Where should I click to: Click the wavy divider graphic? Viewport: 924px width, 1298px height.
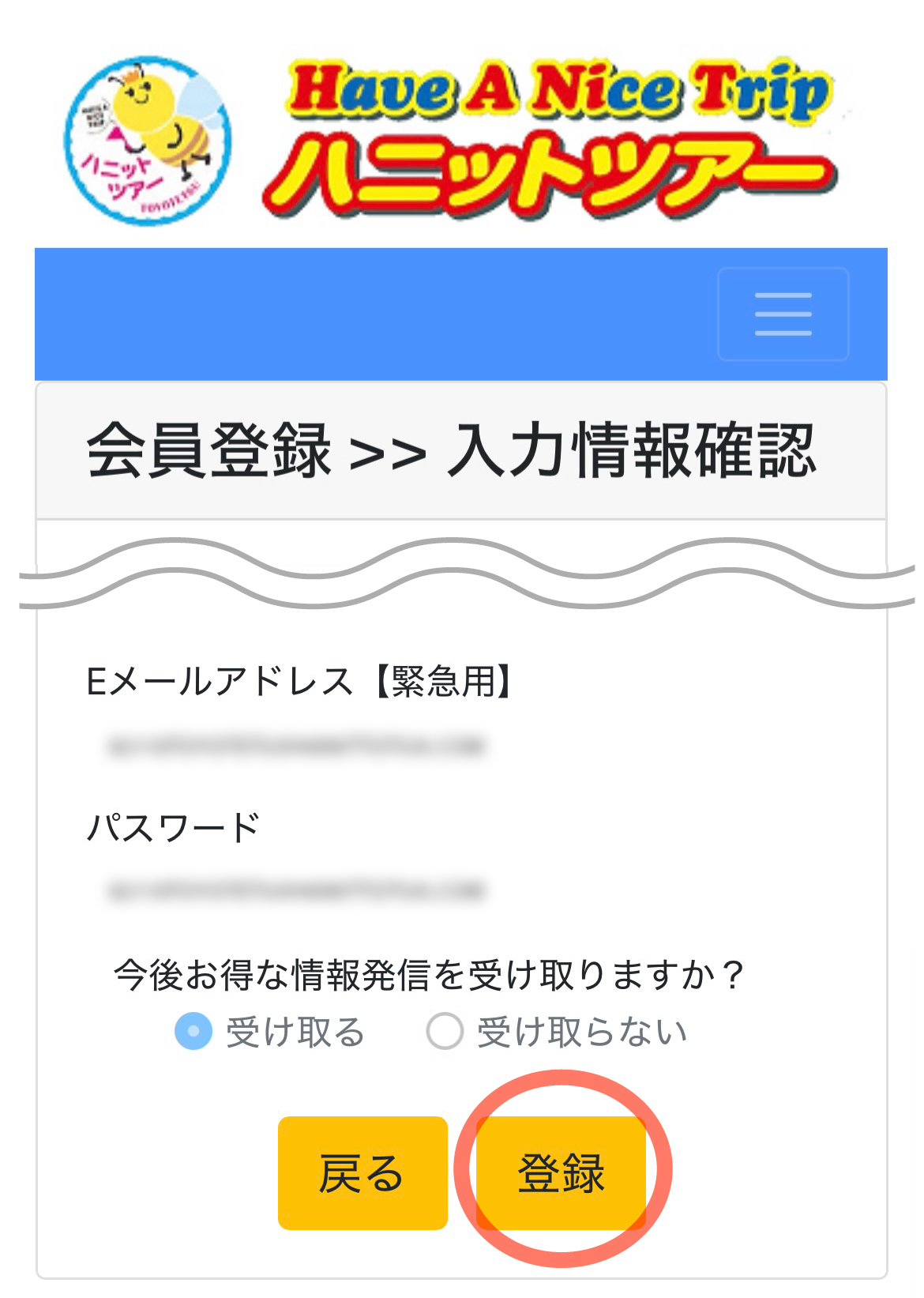click(462, 573)
